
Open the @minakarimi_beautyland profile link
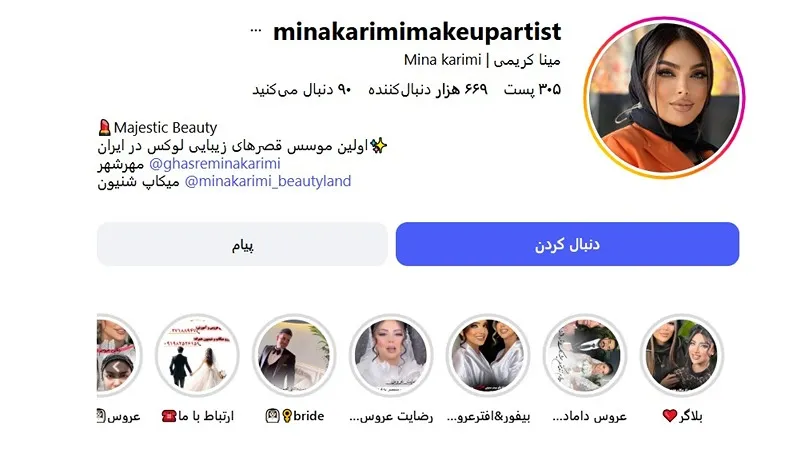267,181
